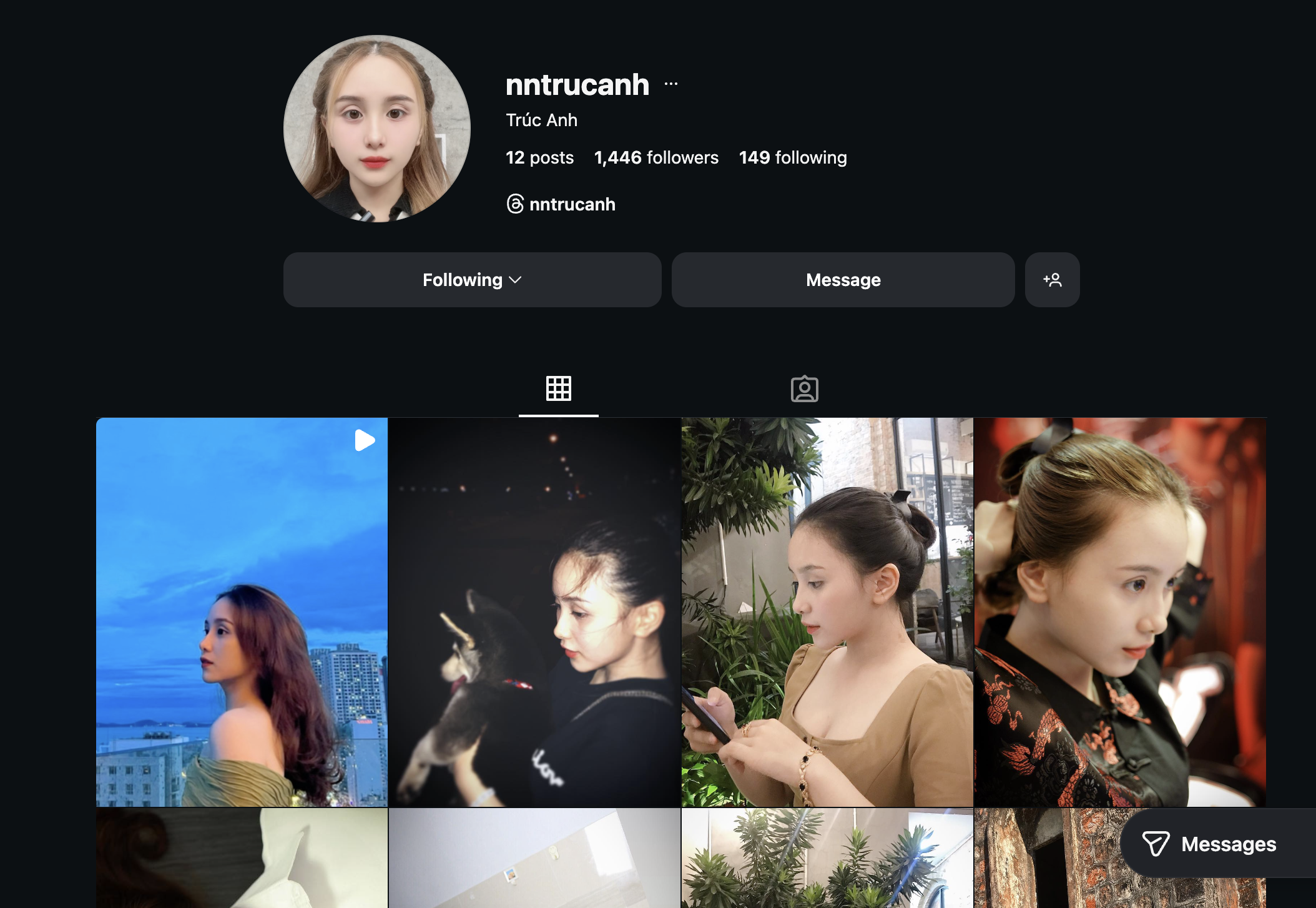Switch to the tagged photos tab
The width and height of the screenshot is (1316, 908).
pyautogui.click(x=804, y=388)
